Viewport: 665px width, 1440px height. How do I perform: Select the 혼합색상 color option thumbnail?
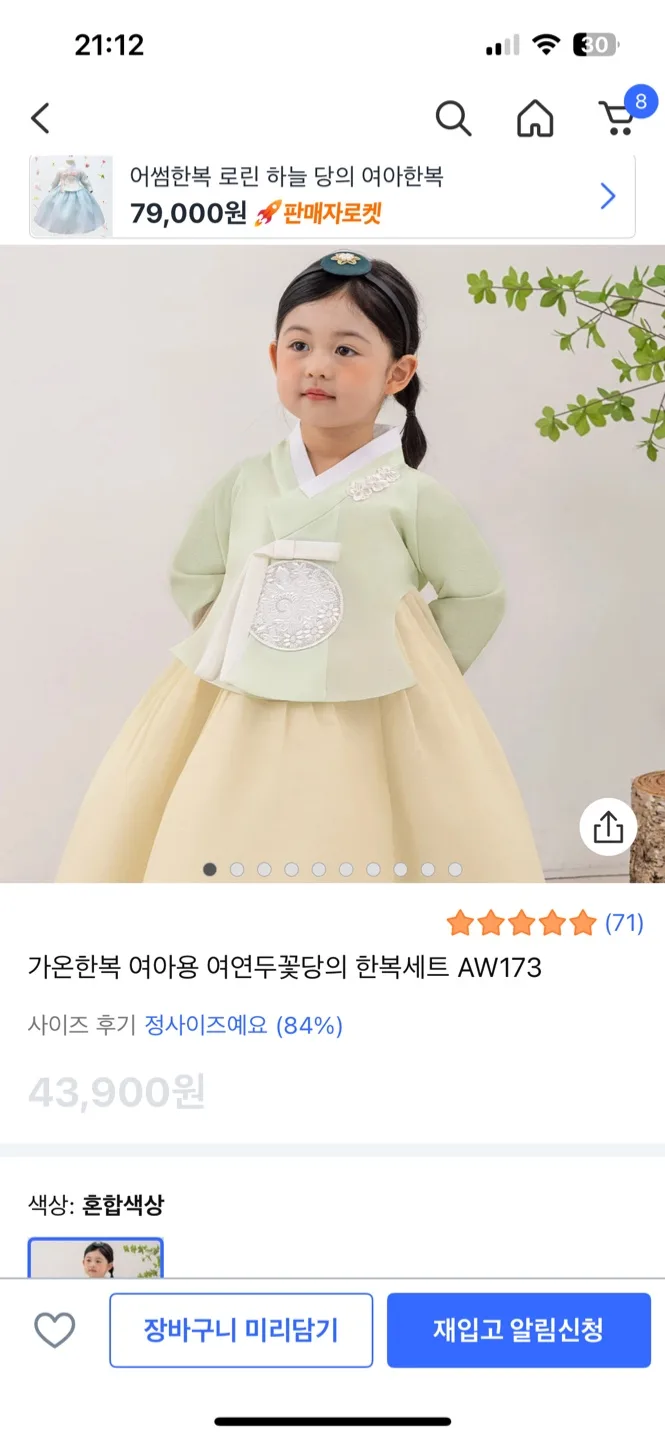[96, 1258]
